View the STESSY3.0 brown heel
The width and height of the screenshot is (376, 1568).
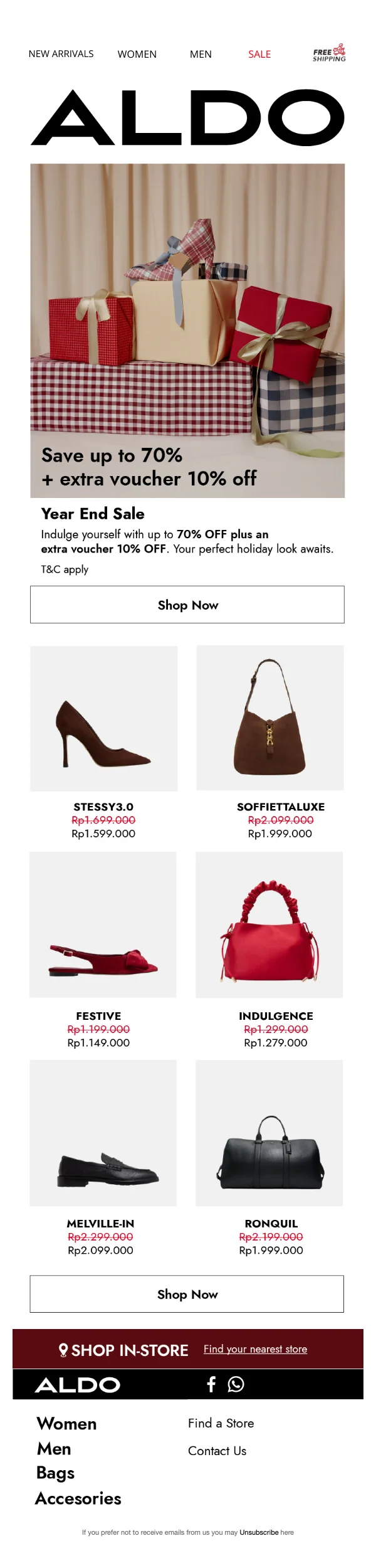point(104,718)
